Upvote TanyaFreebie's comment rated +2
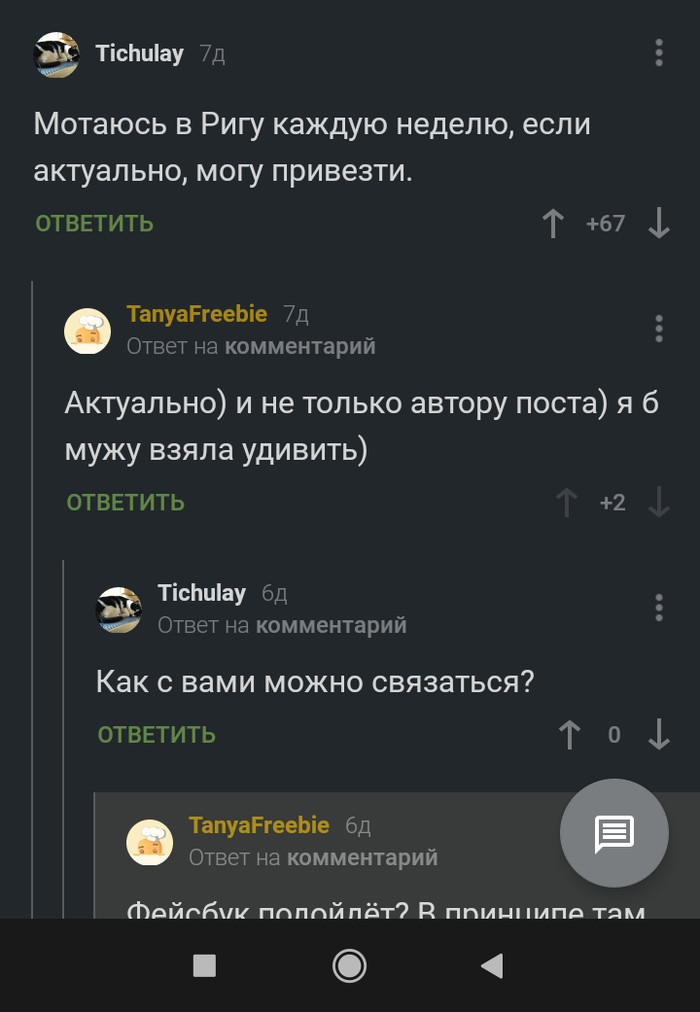The height and width of the screenshot is (1012, 700). point(566,502)
